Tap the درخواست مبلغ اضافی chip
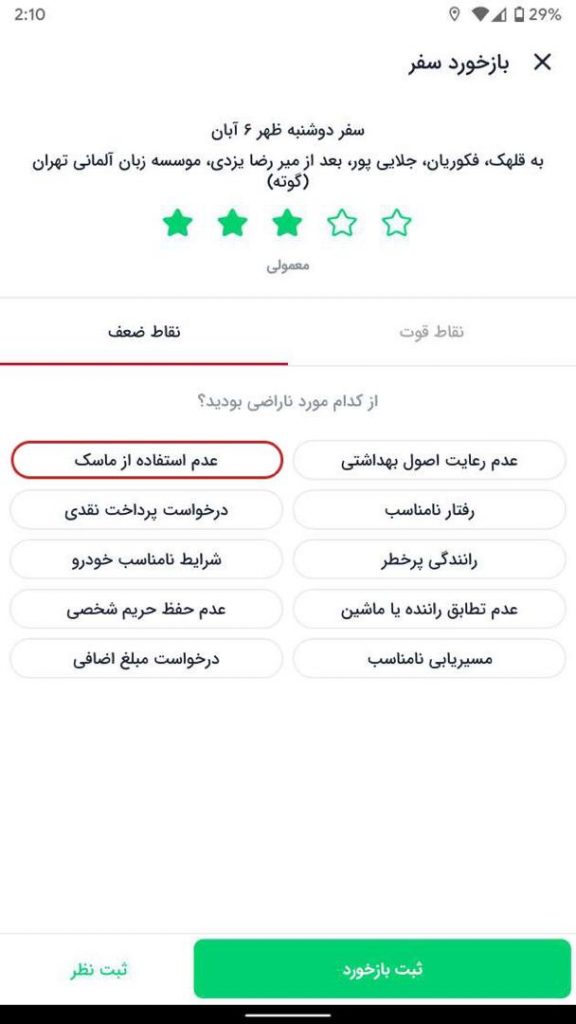Viewport: 576px width, 1024px height. (x=146, y=658)
